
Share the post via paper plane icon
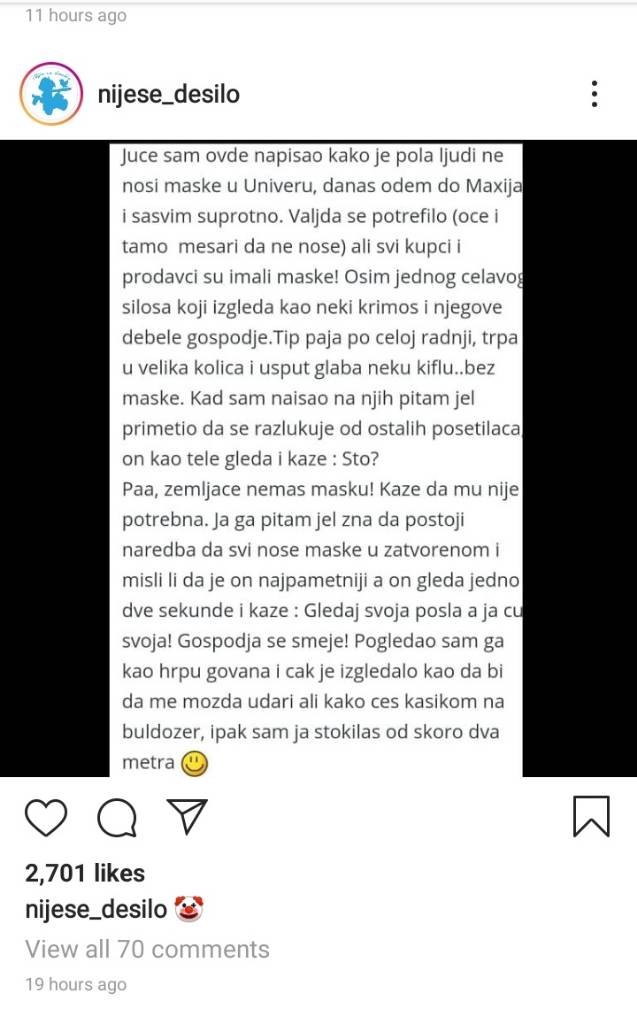click(x=187, y=816)
